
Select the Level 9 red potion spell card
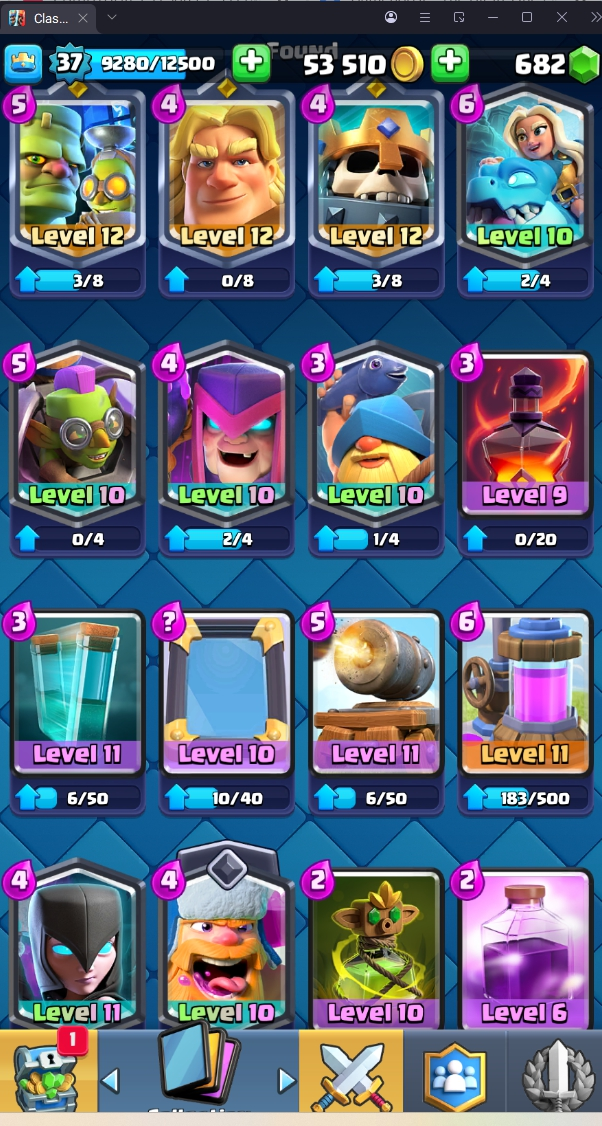pos(525,440)
